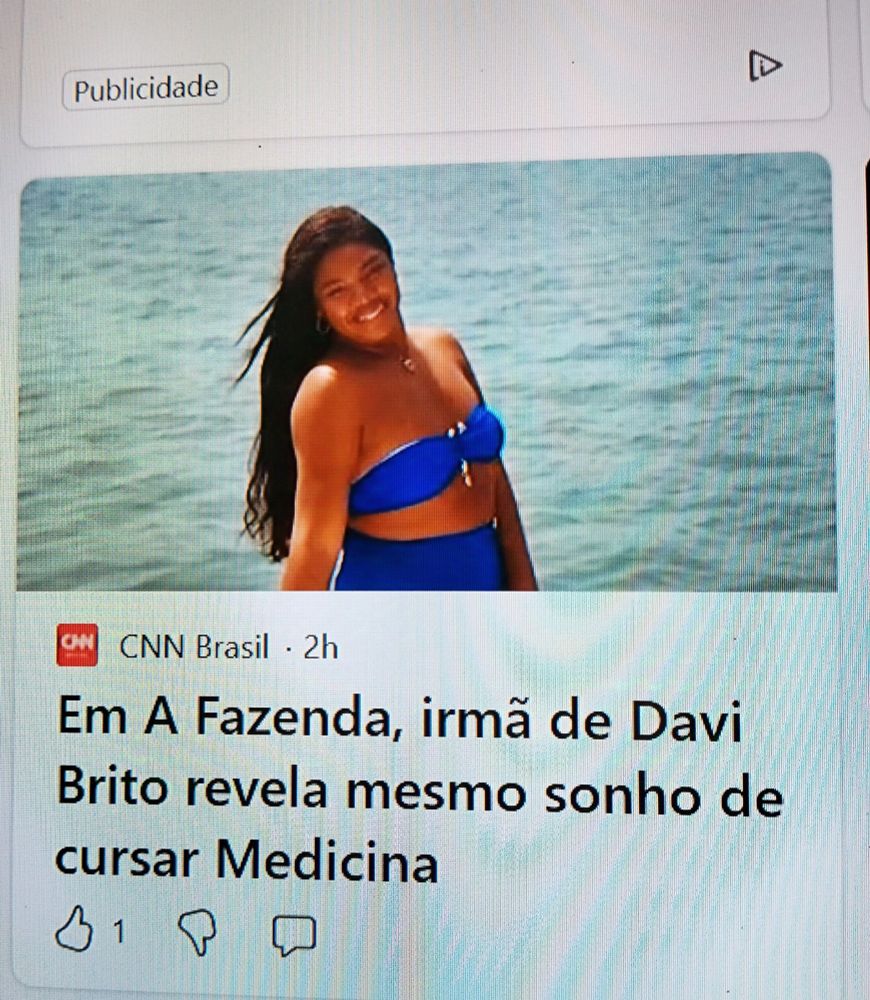870x1000 pixels.
Task: Open the ad choices icon beside Publicidade
Action: (765, 66)
